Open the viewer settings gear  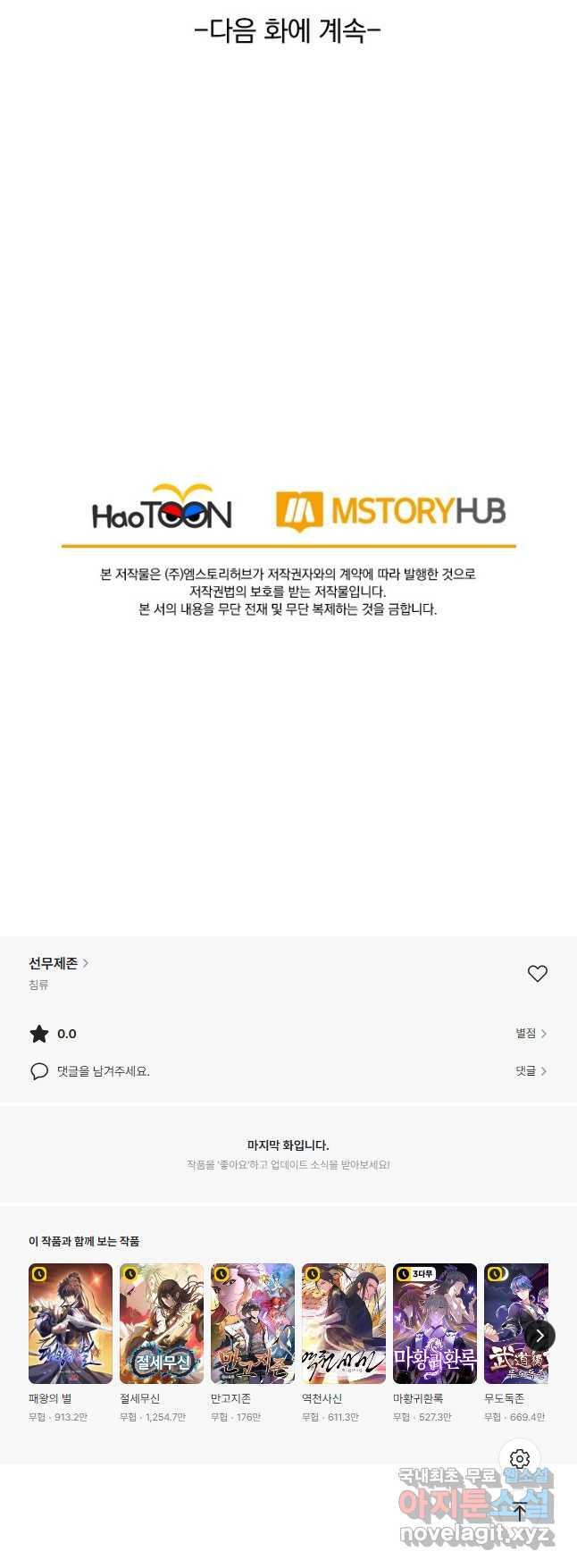pos(520,1459)
